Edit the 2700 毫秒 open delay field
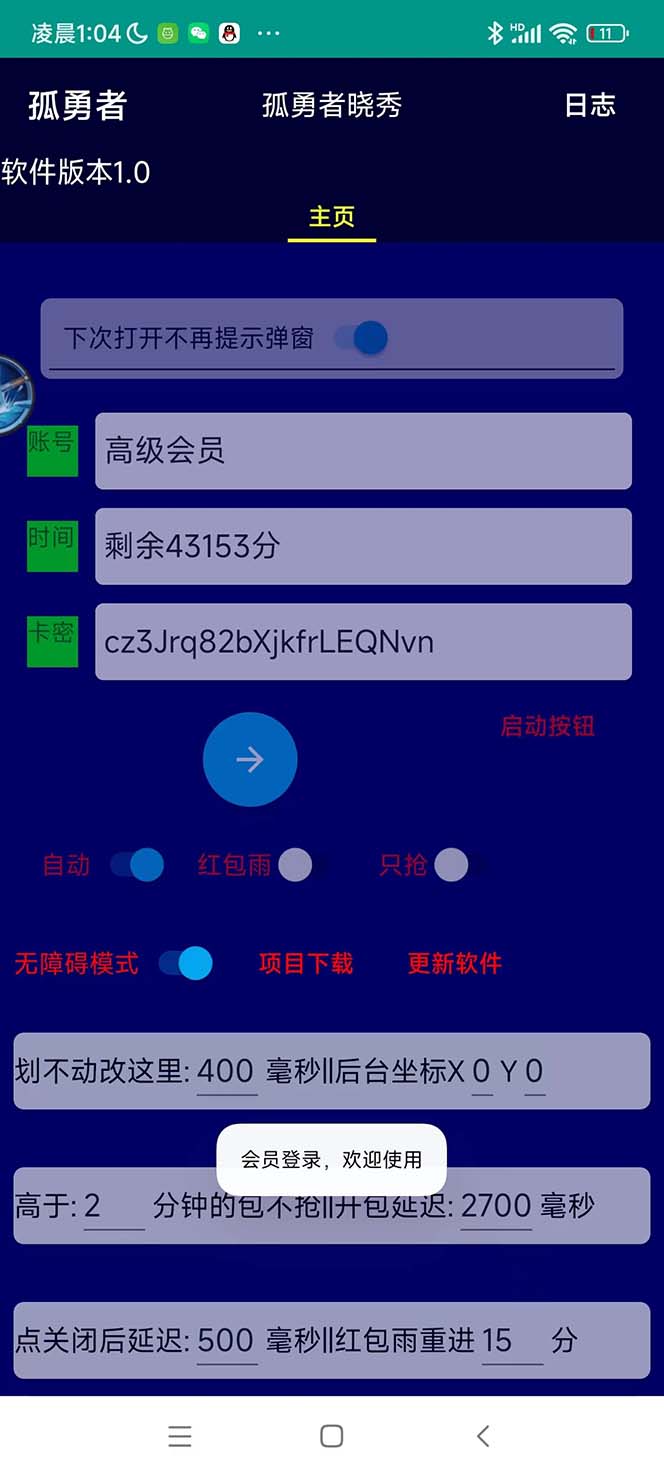This screenshot has width=664, height=1476. click(496, 1206)
